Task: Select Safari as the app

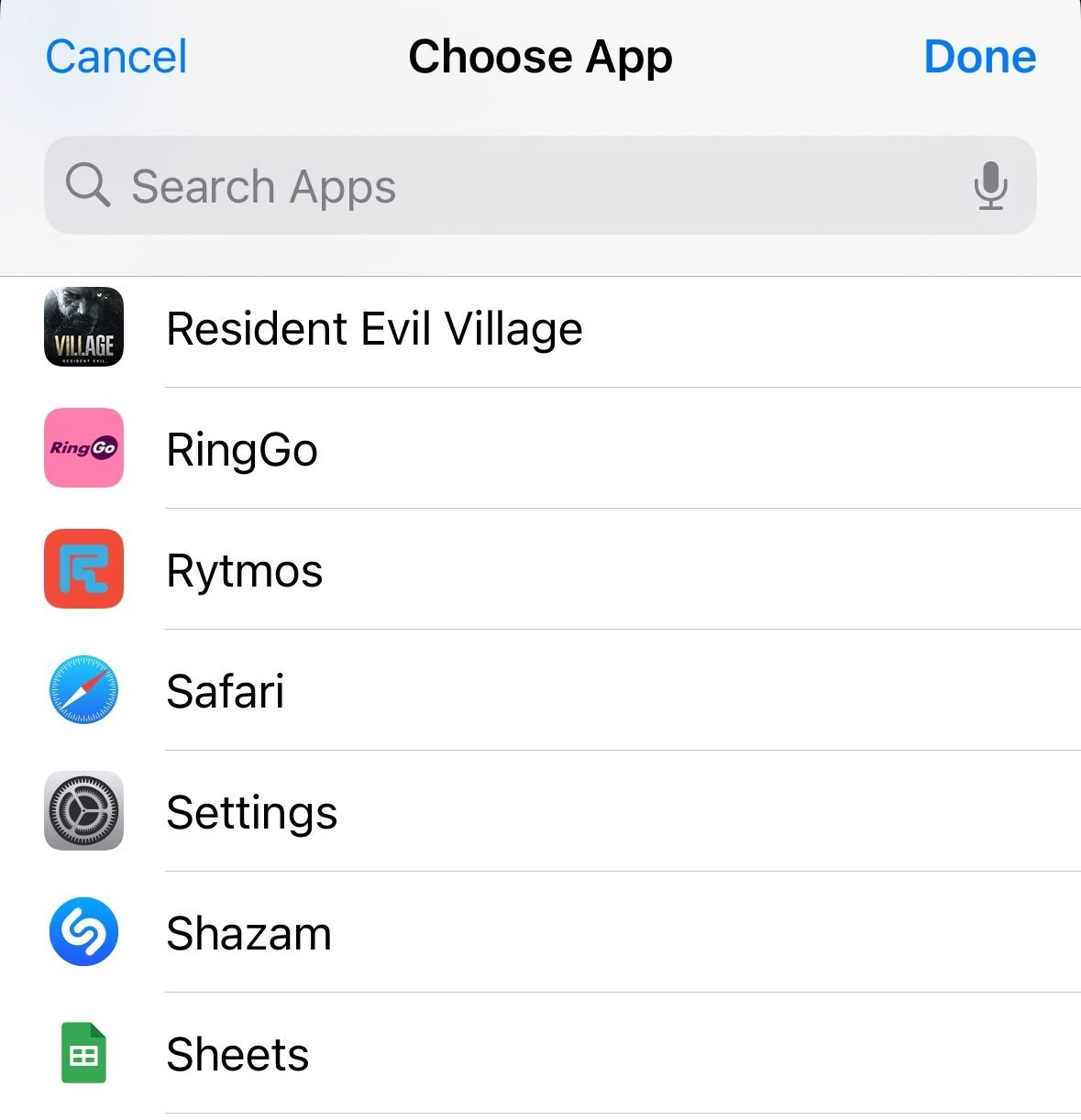Action: point(540,690)
